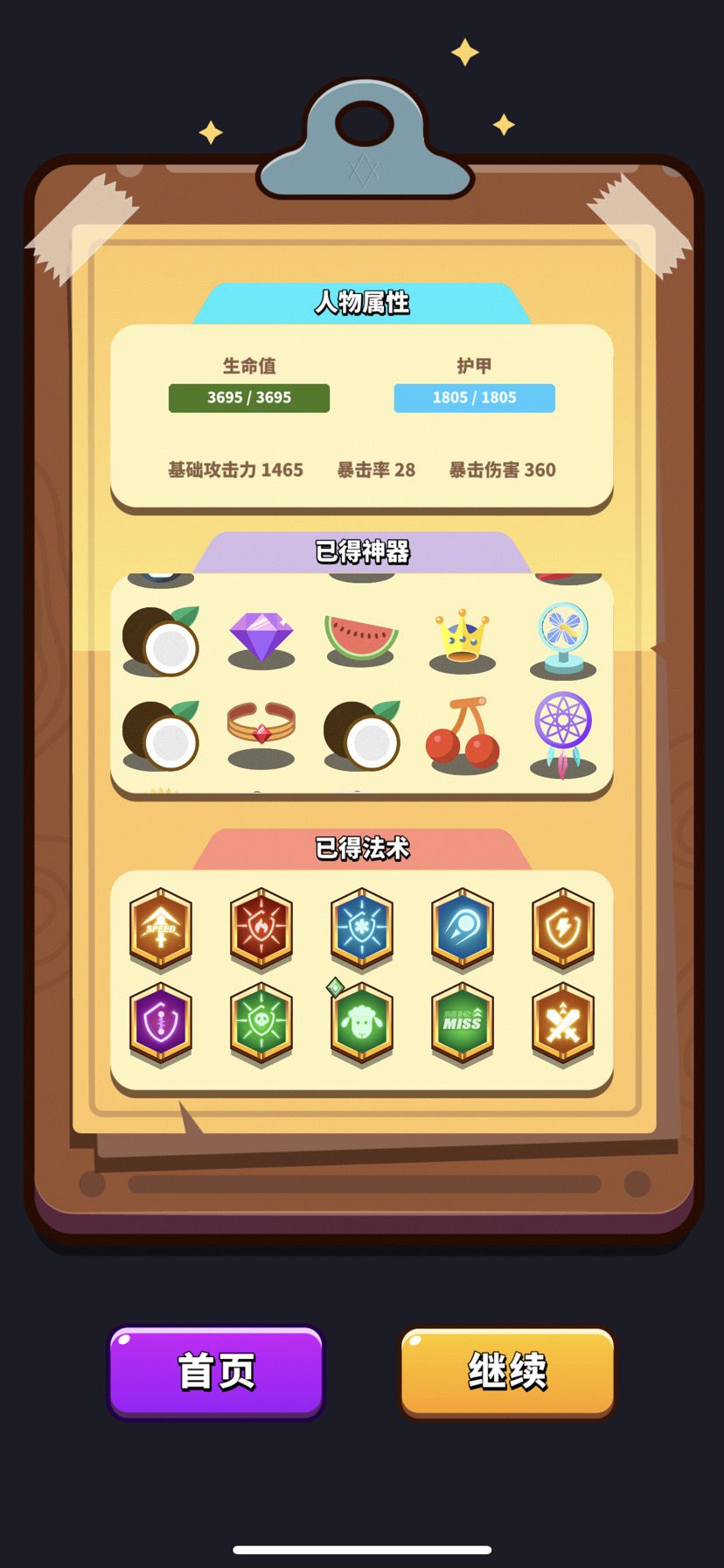Click the blue electric fan artifact
The height and width of the screenshot is (1568, 724).
(x=564, y=638)
